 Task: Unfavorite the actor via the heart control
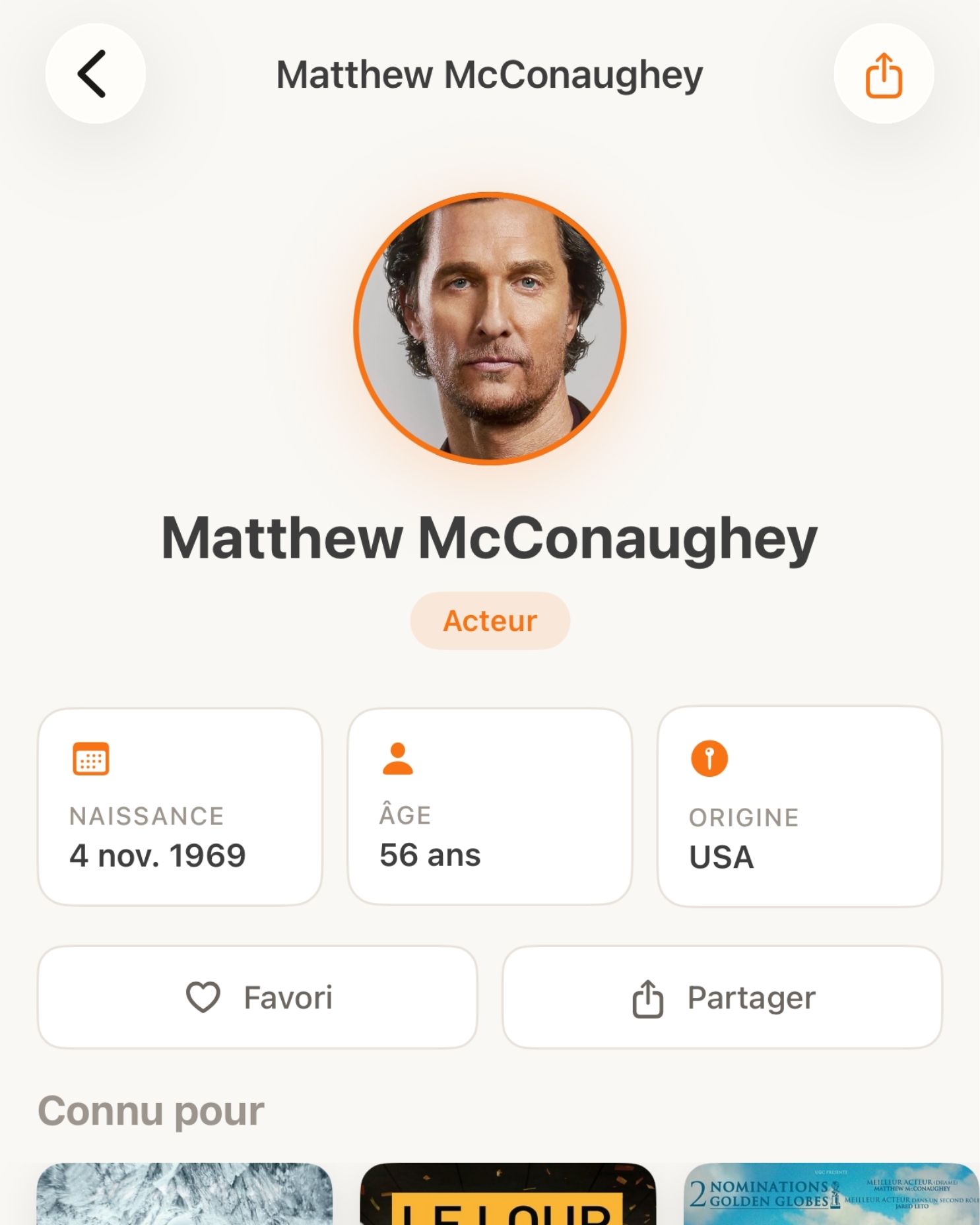click(x=258, y=997)
